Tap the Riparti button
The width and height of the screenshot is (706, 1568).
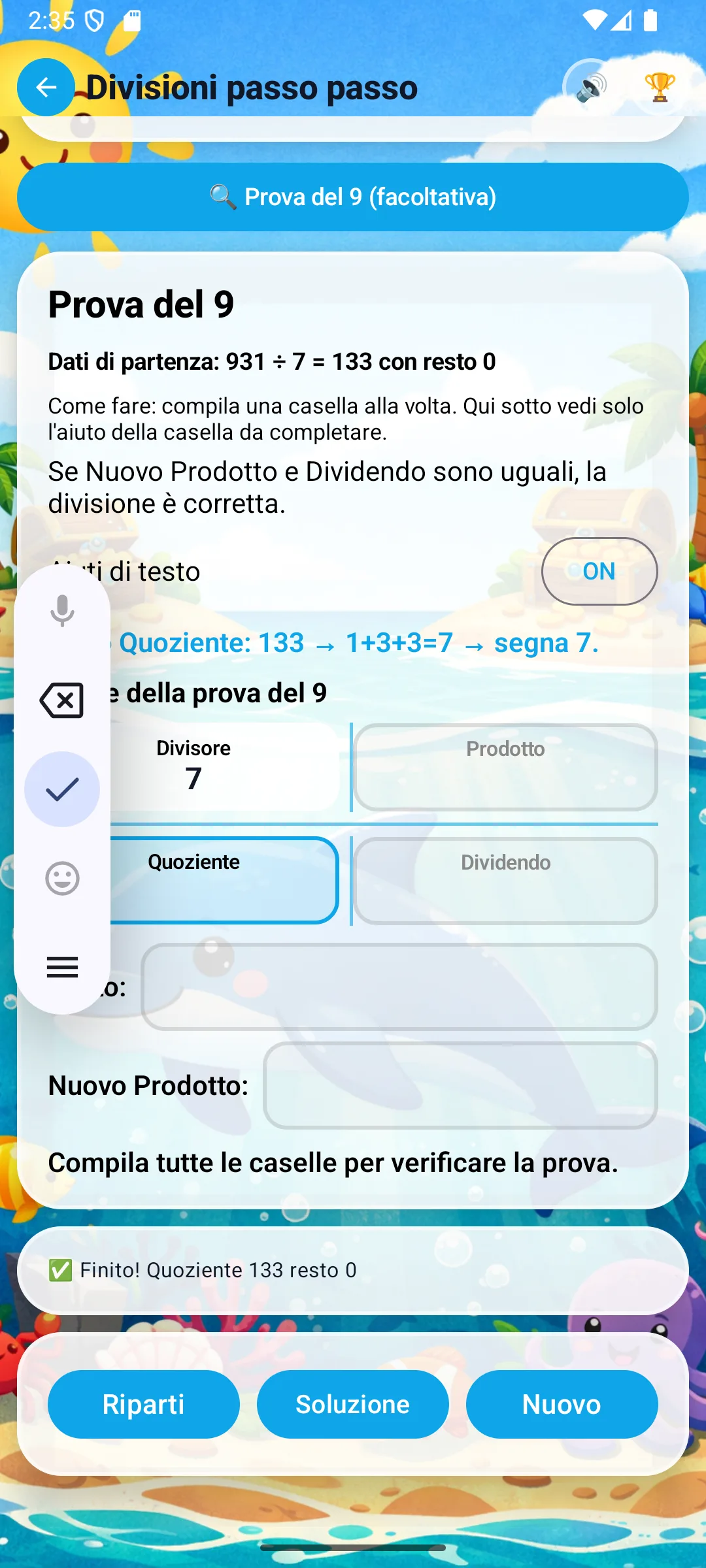pyautogui.click(x=144, y=1403)
